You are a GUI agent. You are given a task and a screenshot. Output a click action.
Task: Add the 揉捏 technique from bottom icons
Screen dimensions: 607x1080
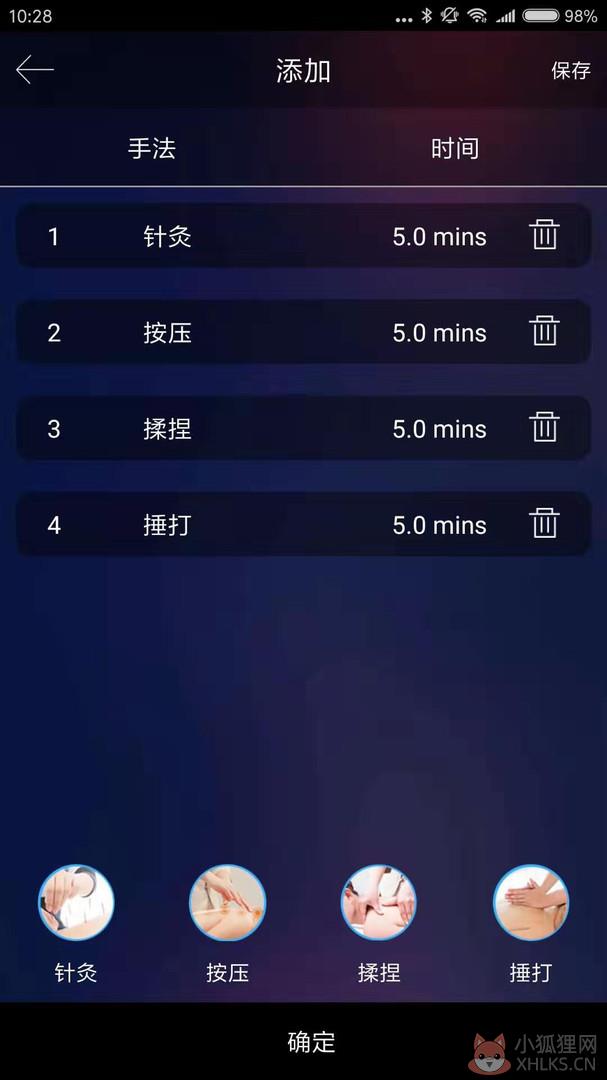(379, 902)
